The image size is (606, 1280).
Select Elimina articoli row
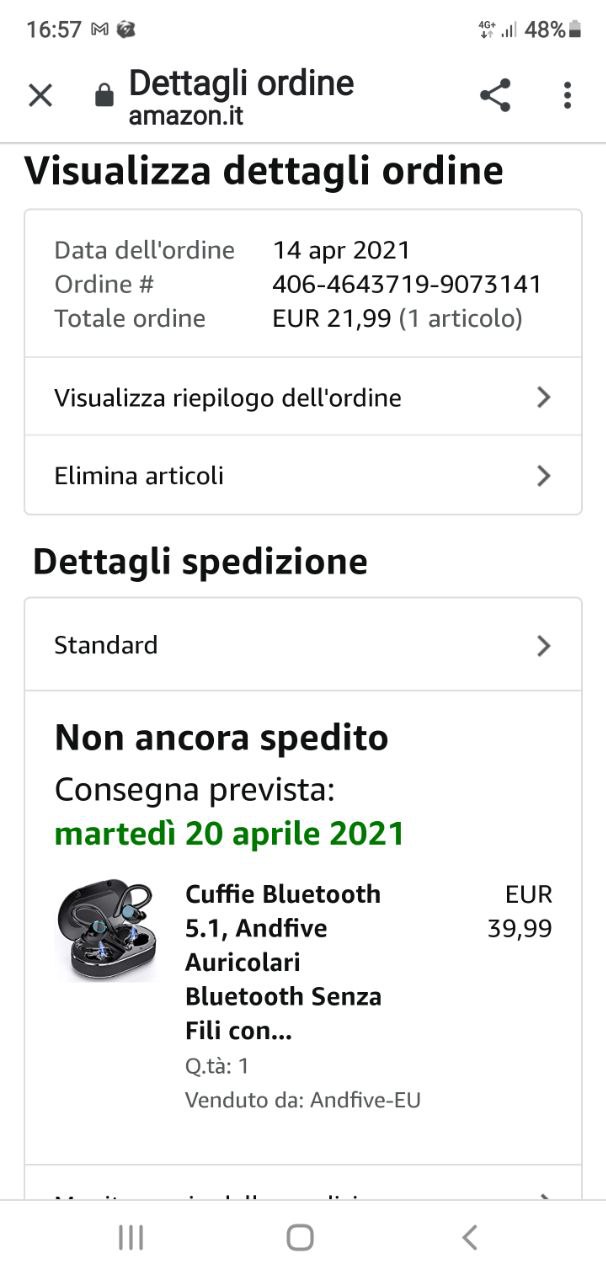[x=302, y=476]
